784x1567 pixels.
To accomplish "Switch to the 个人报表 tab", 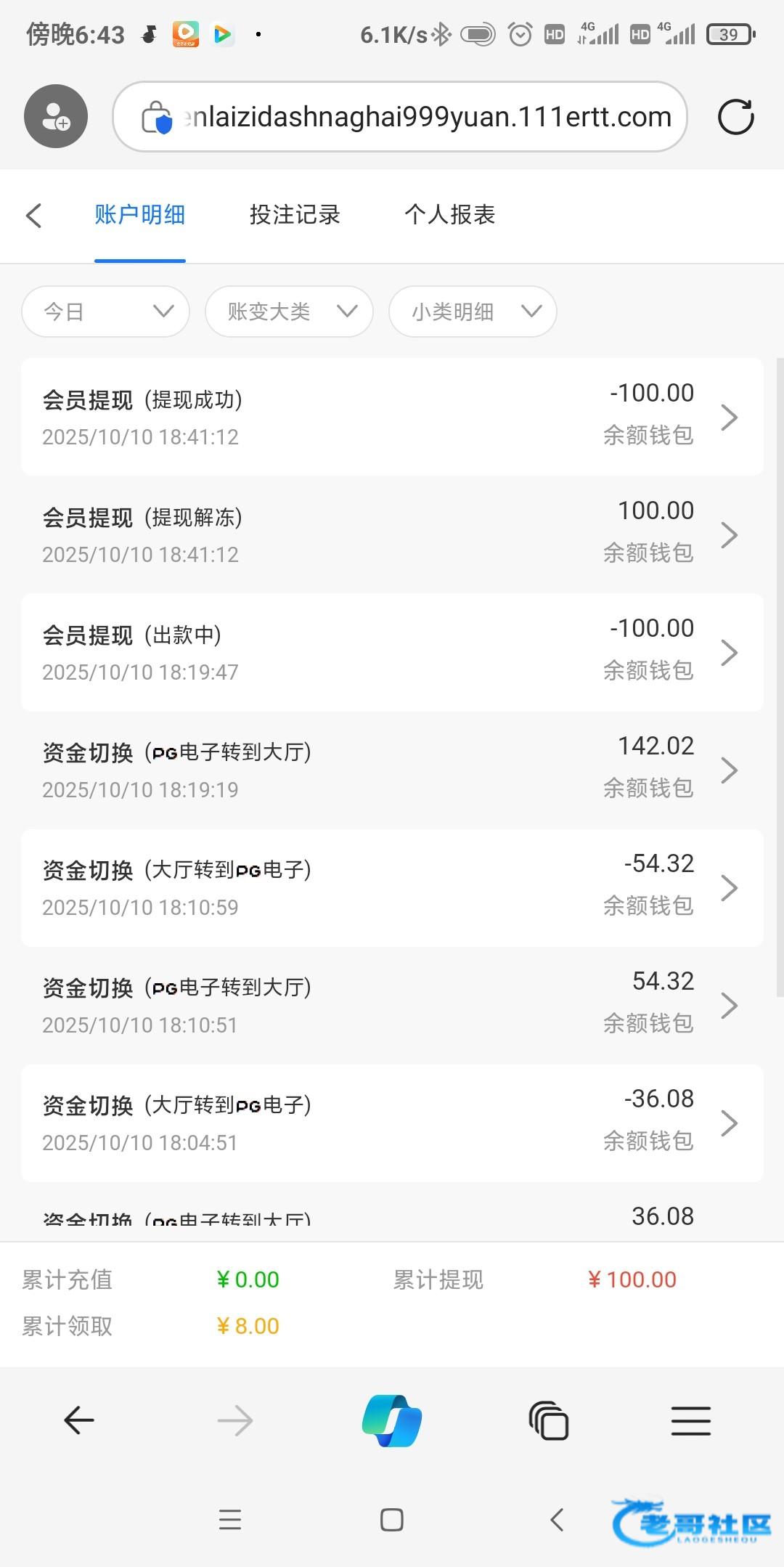I will tap(449, 215).
